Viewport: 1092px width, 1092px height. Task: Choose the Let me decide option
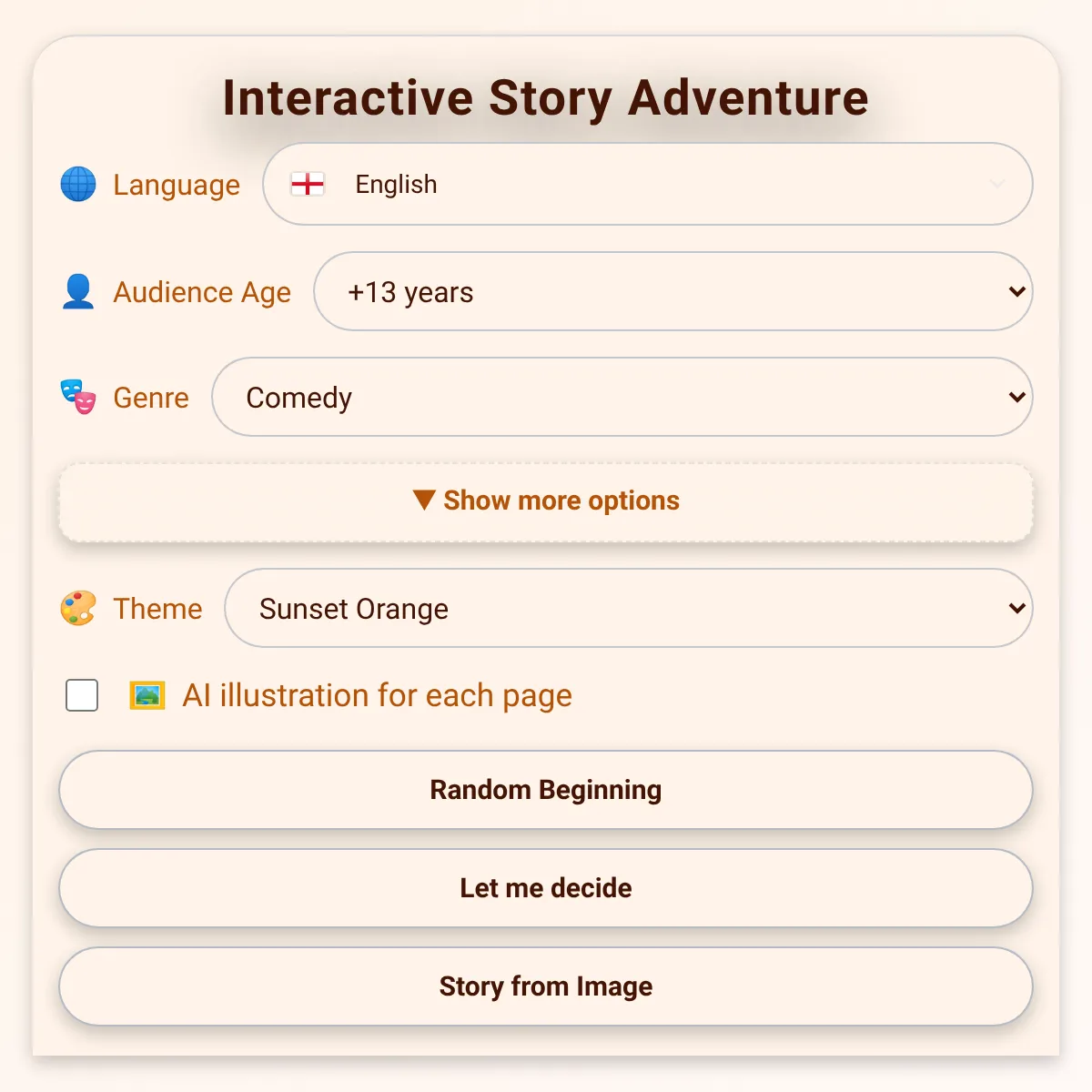coord(546,888)
